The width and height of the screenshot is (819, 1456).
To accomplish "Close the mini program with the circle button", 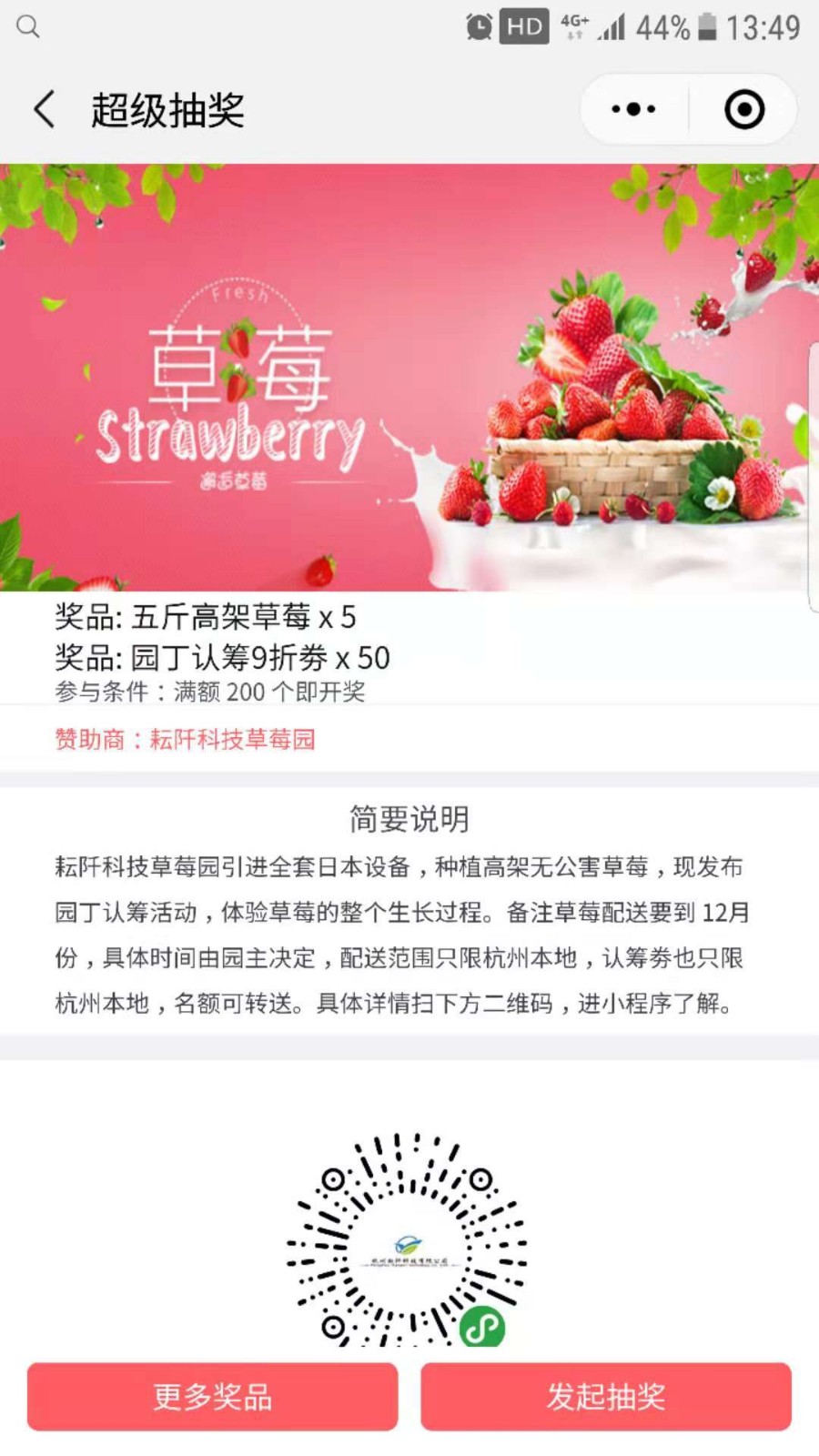I will tap(743, 110).
